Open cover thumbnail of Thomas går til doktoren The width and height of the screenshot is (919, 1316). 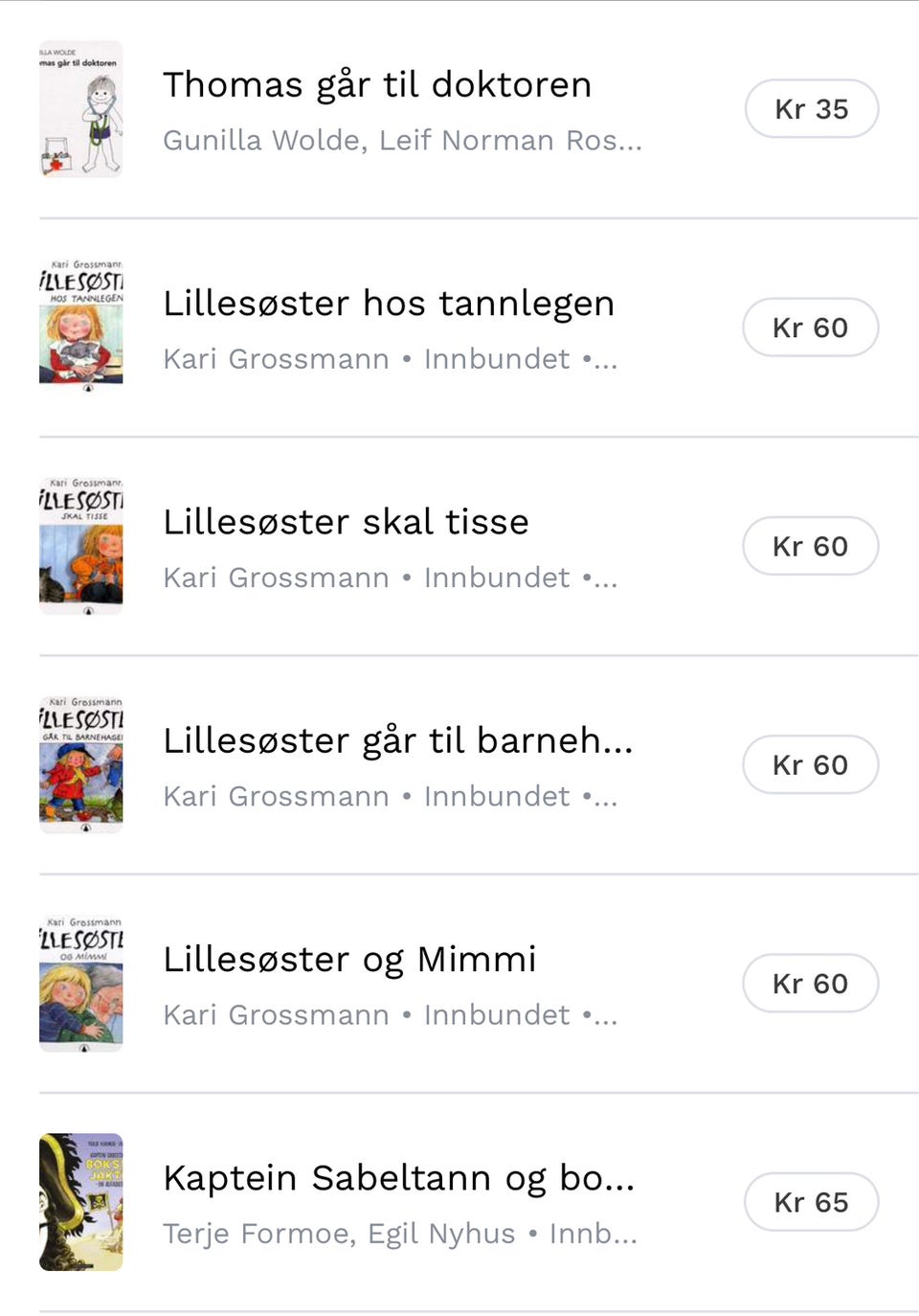(81, 108)
